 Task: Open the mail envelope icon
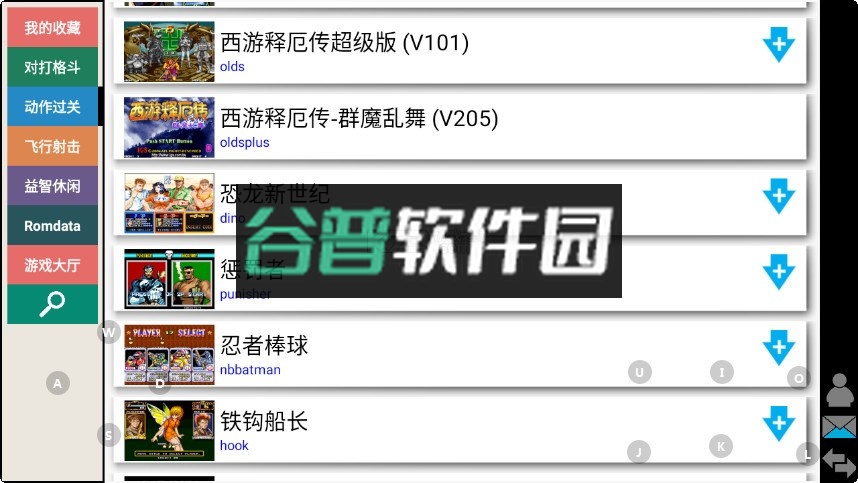tap(839, 428)
